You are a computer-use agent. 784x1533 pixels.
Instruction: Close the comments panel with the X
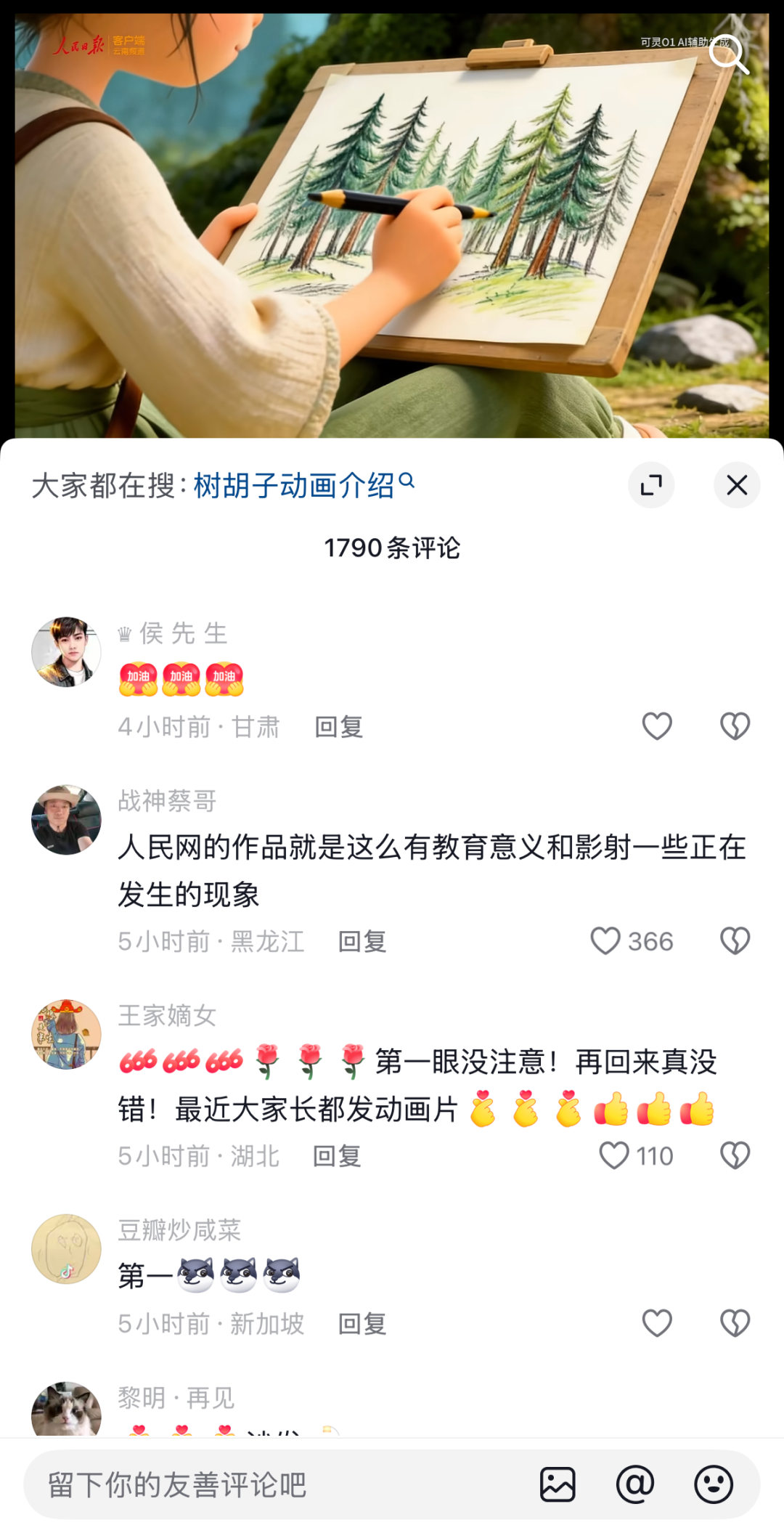click(736, 484)
